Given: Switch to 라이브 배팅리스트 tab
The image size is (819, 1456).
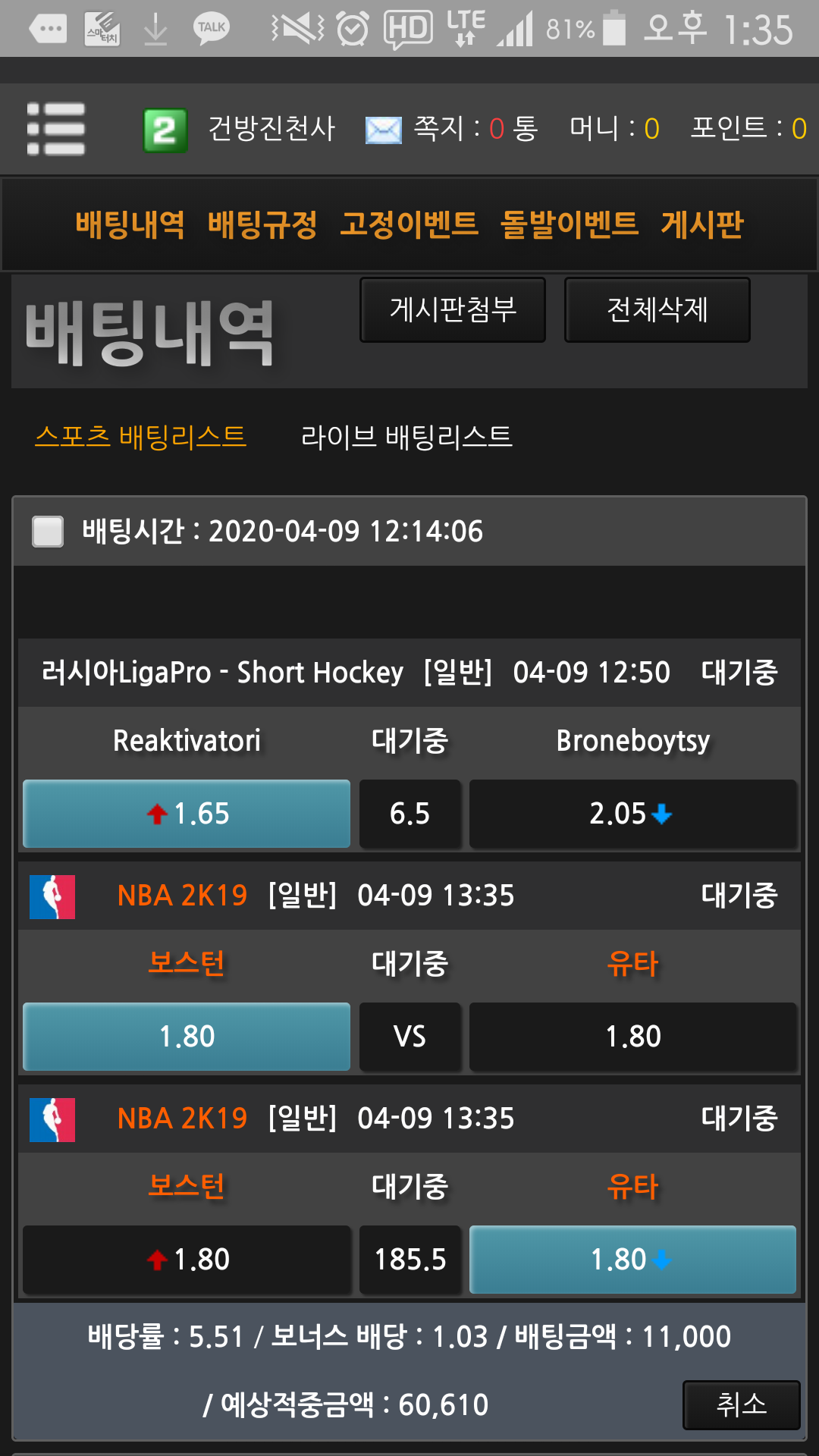Looking at the screenshot, I should [x=406, y=437].
